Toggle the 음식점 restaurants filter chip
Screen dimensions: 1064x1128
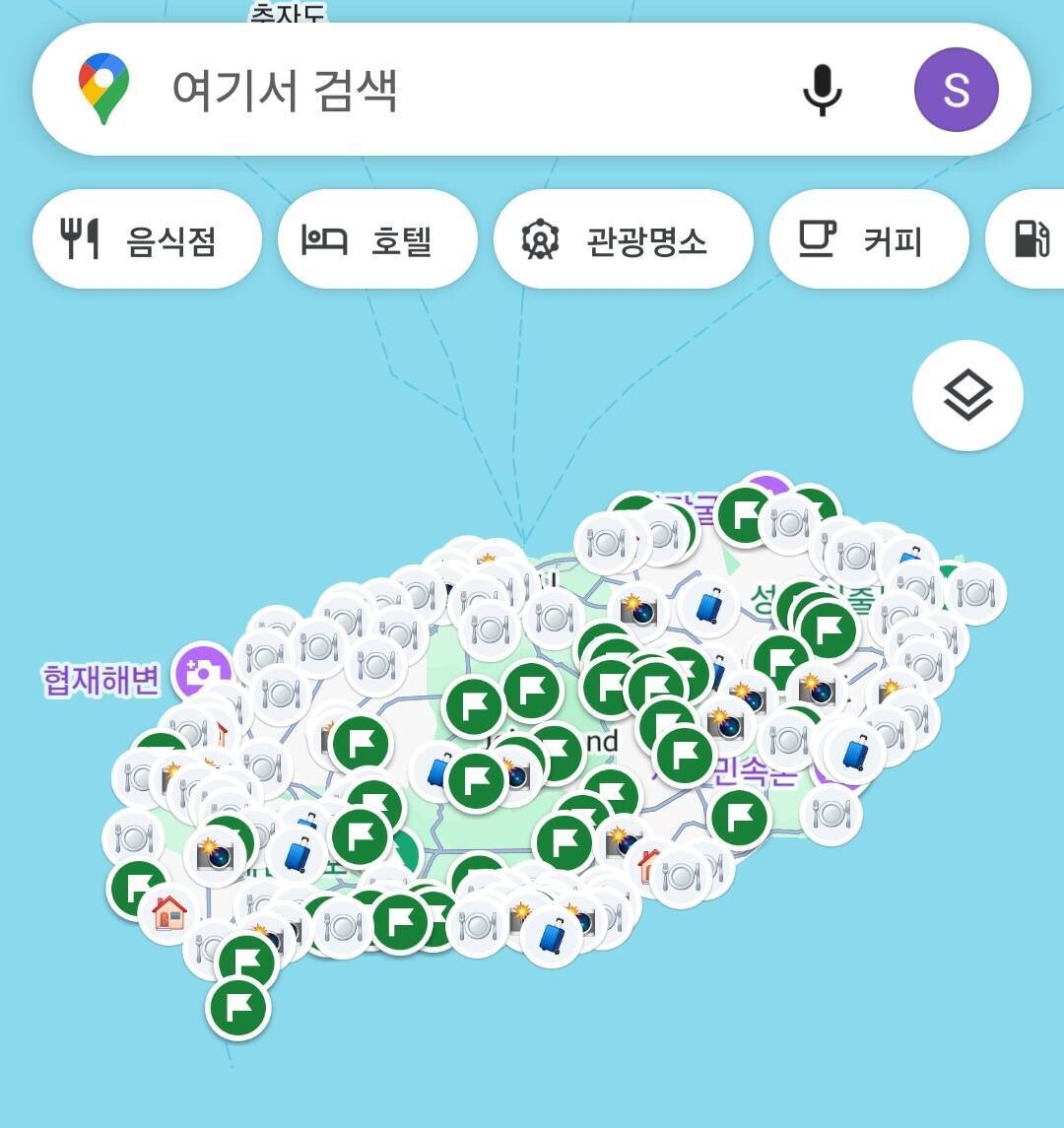pyautogui.click(x=147, y=238)
